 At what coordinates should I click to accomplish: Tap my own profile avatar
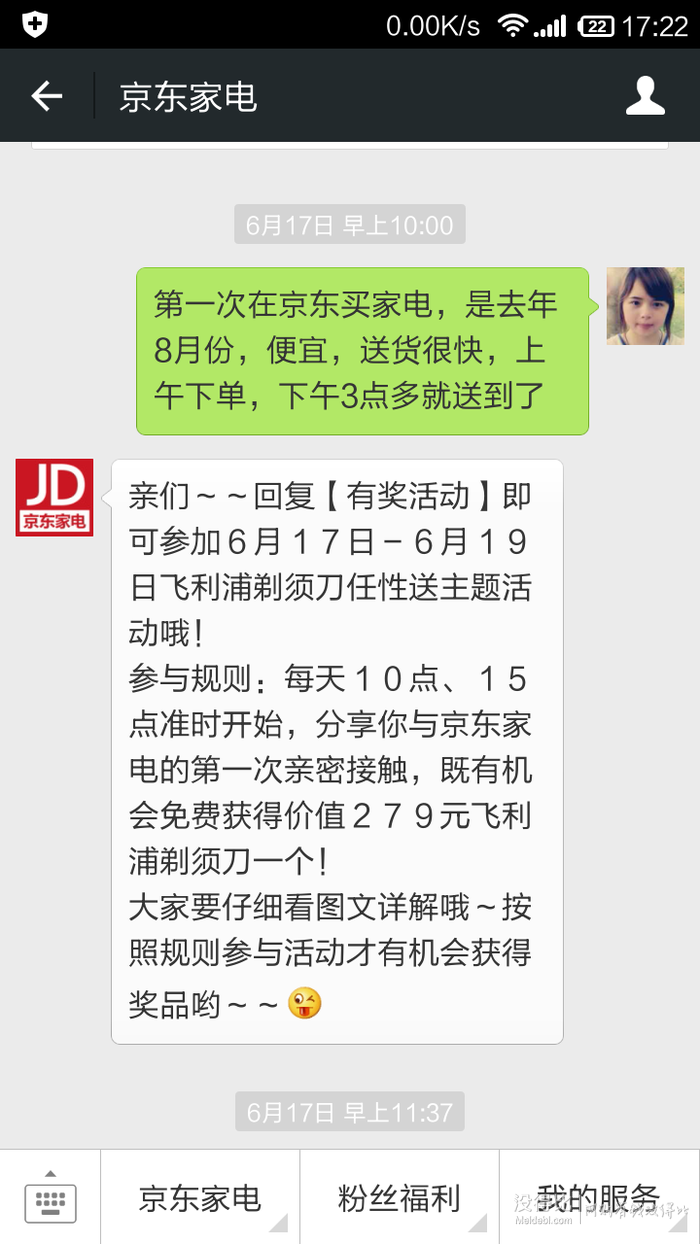click(x=645, y=306)
